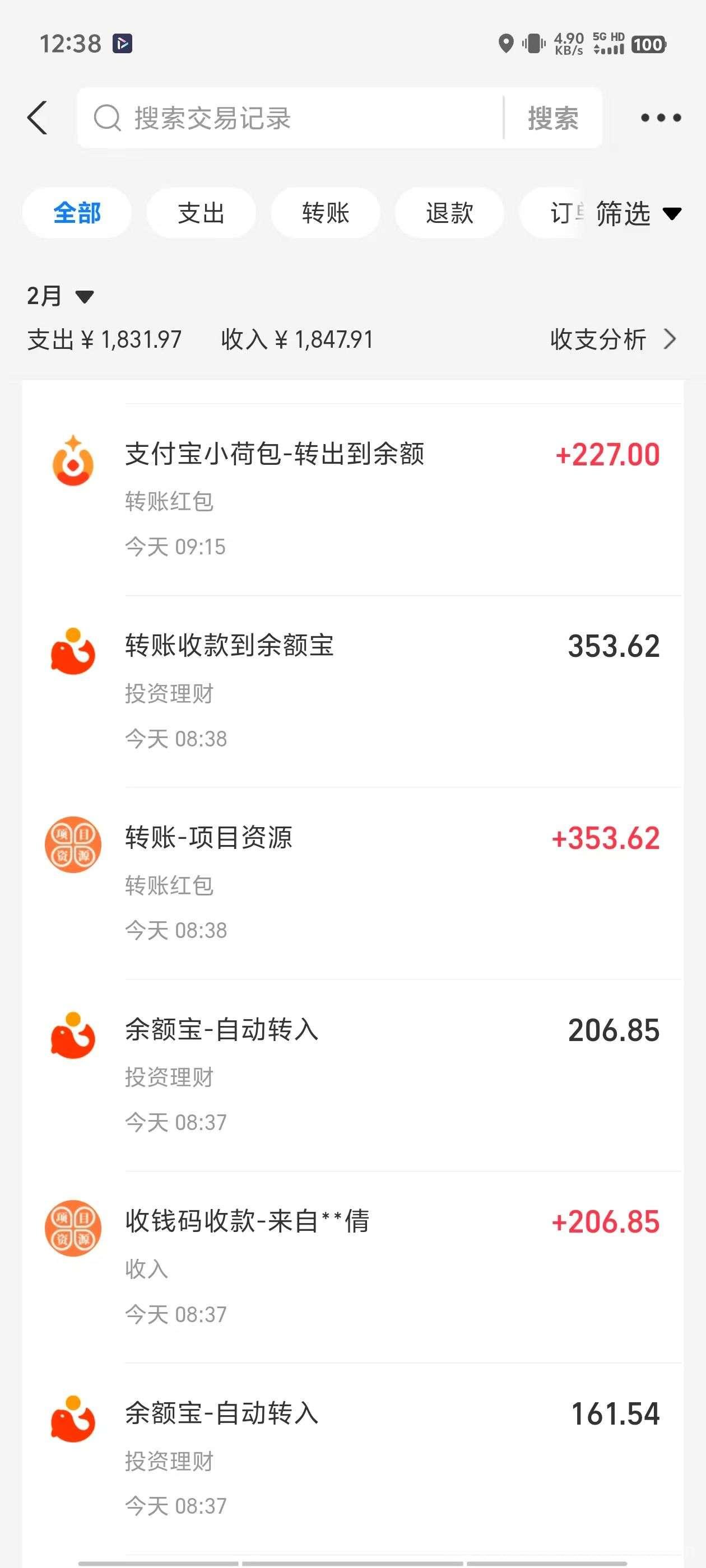Open 转账-项目资源 transaction
This screenshot has width=706, height=1568.
tap(352, 883)
